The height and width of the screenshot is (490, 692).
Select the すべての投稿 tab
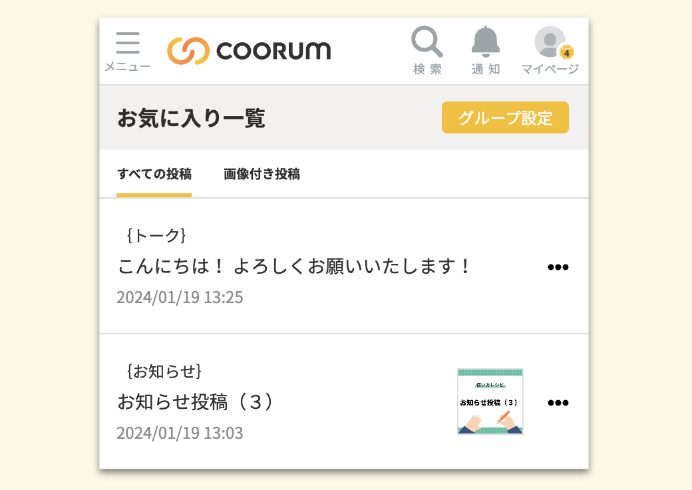[154, 174]
